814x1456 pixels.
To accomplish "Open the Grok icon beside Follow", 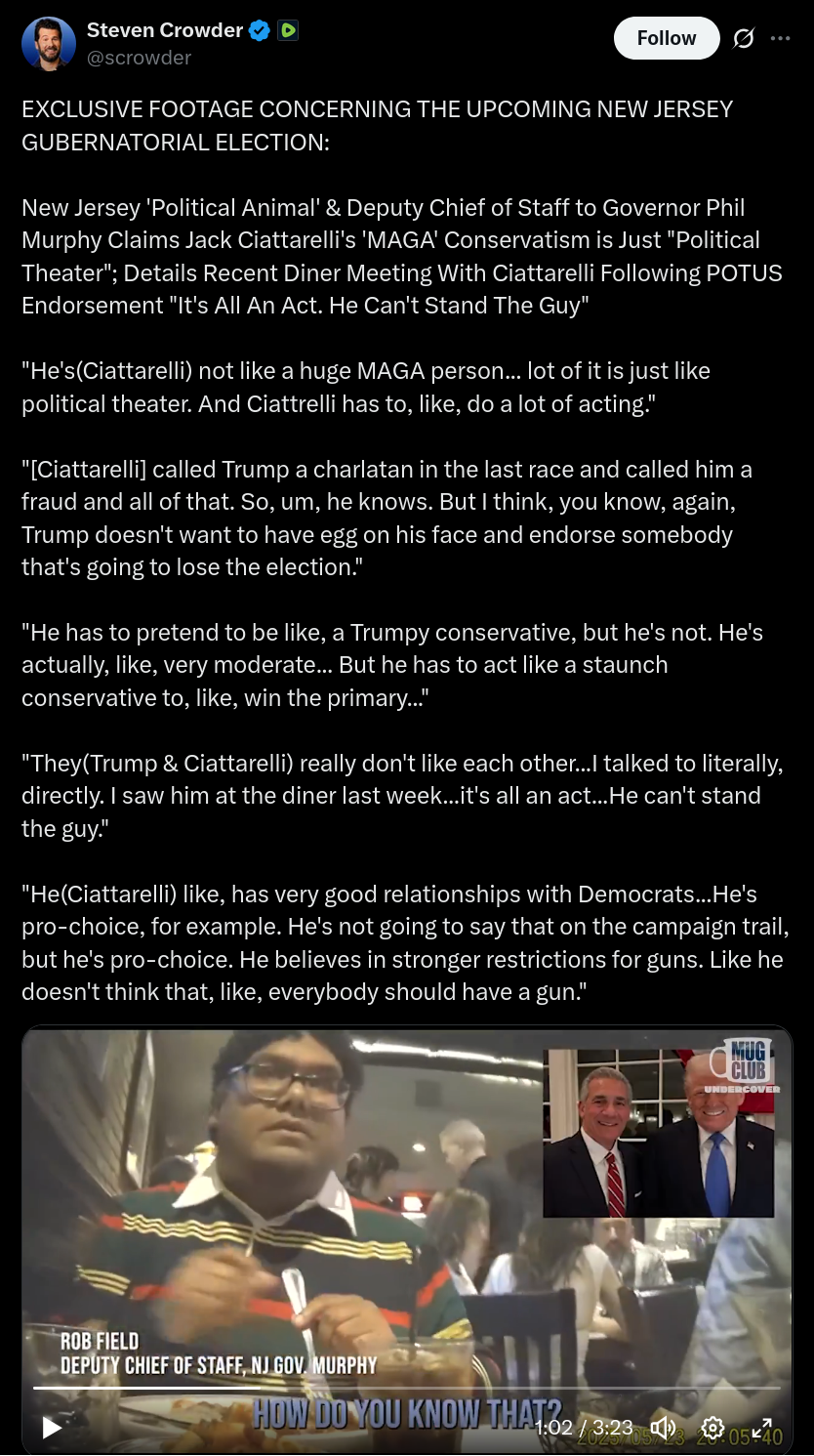I will click(x=744, y=39).
